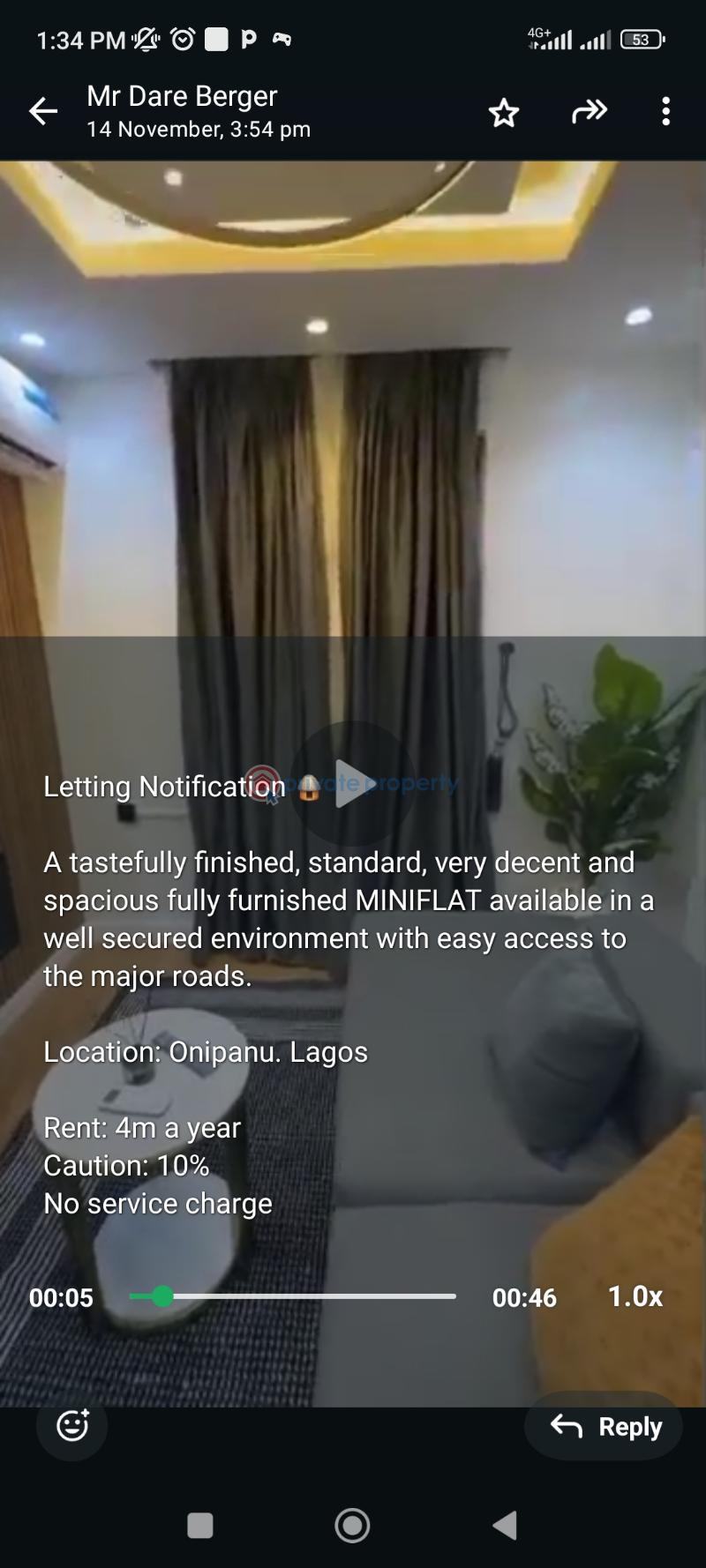Open the chat via Mr Dare Berger name
The width and height of the screenshot is (706, 1568).
pyautogui.click(x=182, y=95)
